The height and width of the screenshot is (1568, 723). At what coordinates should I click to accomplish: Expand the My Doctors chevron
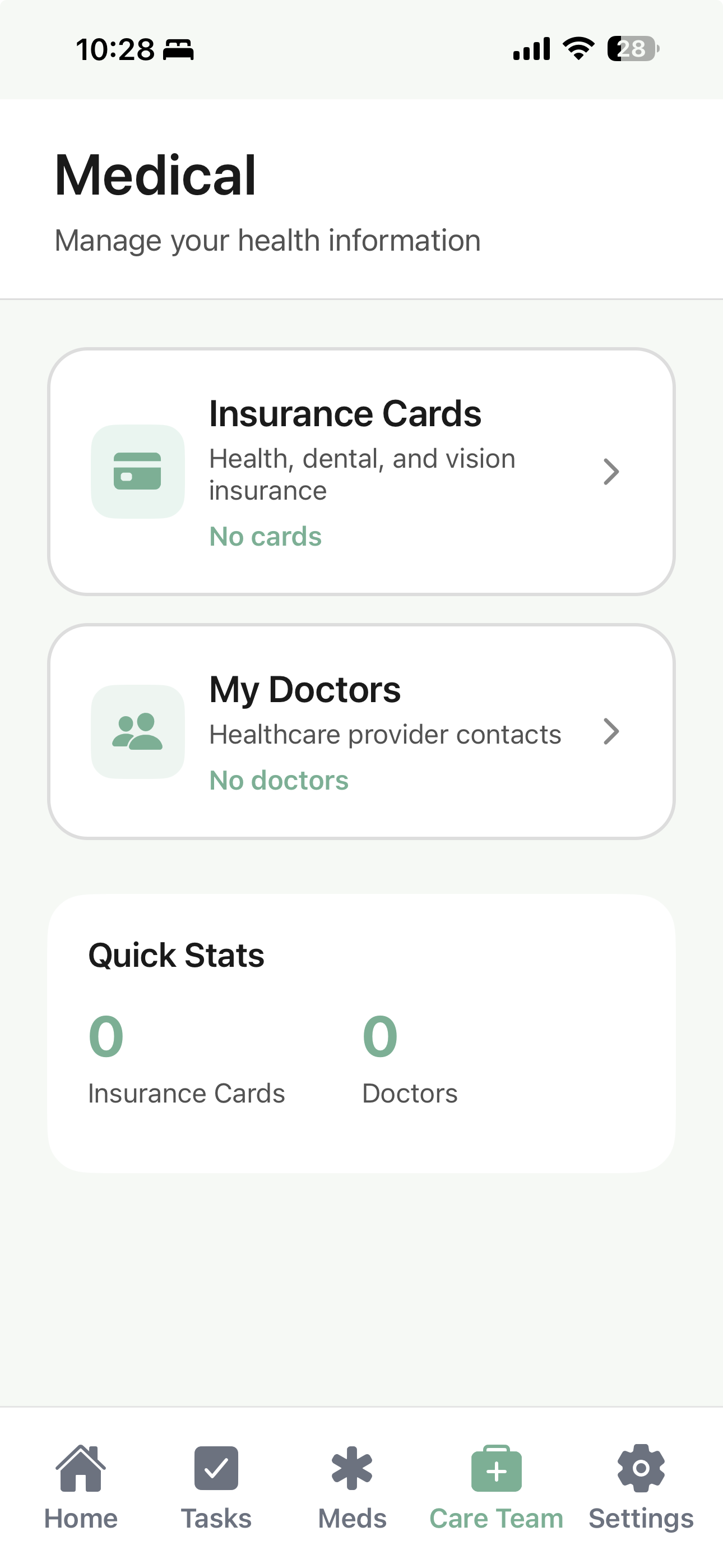click(611, 732)
